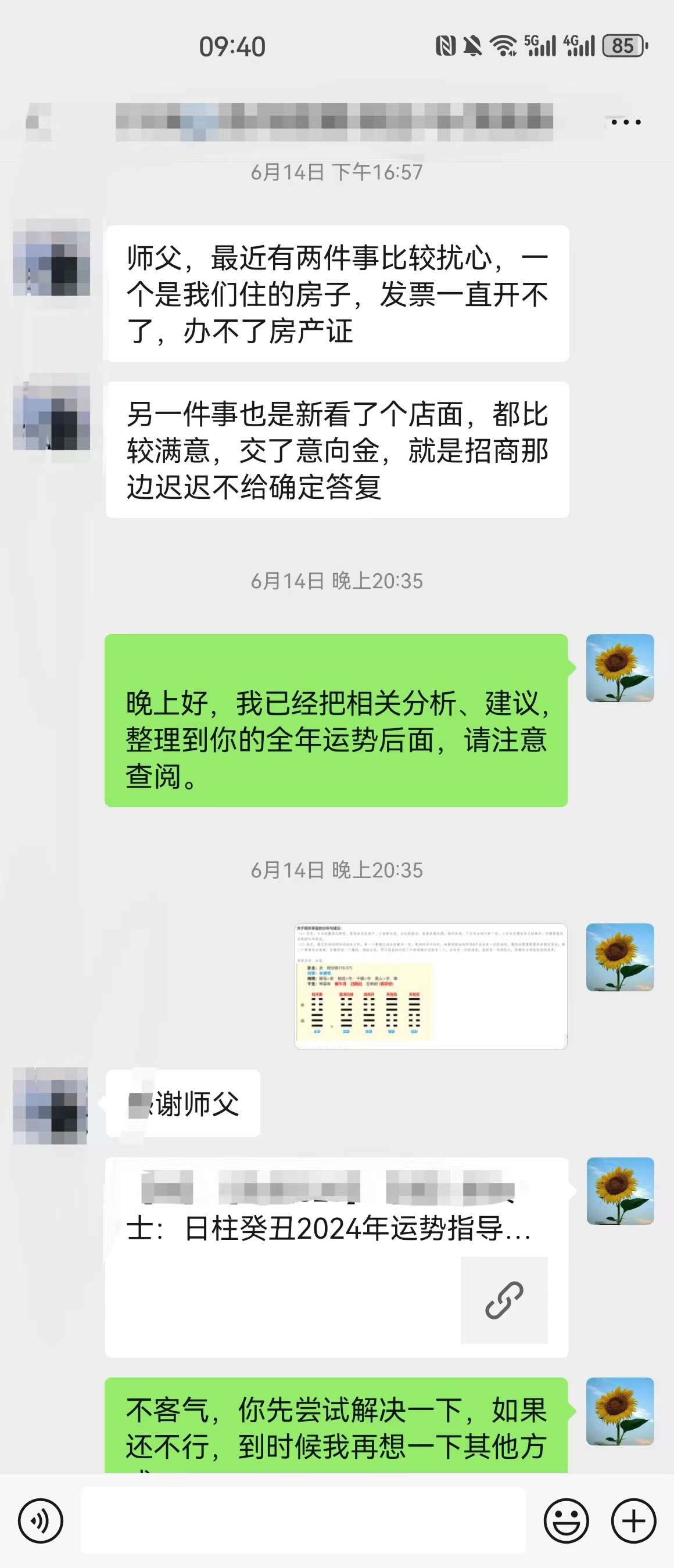
Task: Open the emoji sticker picker
Action: point(567,1521)
